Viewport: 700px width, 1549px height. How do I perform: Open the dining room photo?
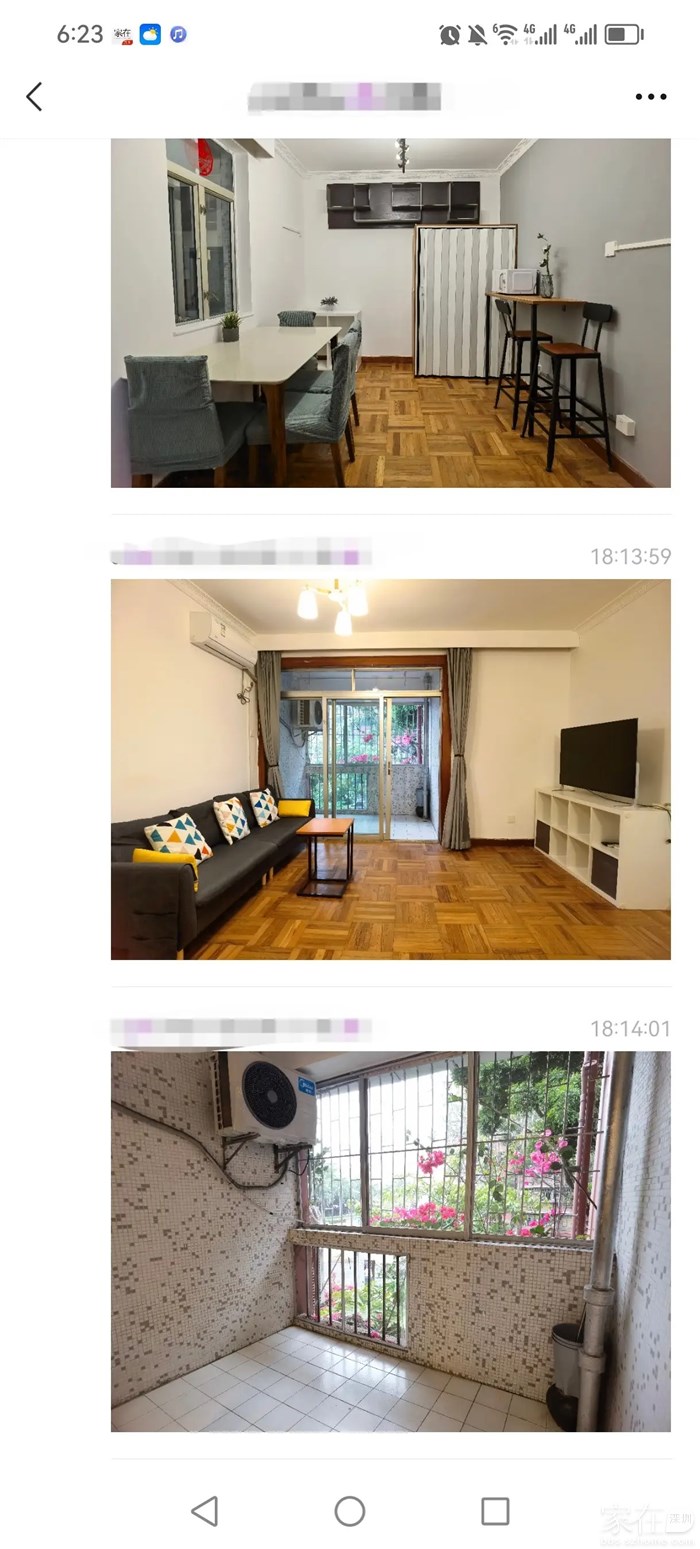[390, 313]
